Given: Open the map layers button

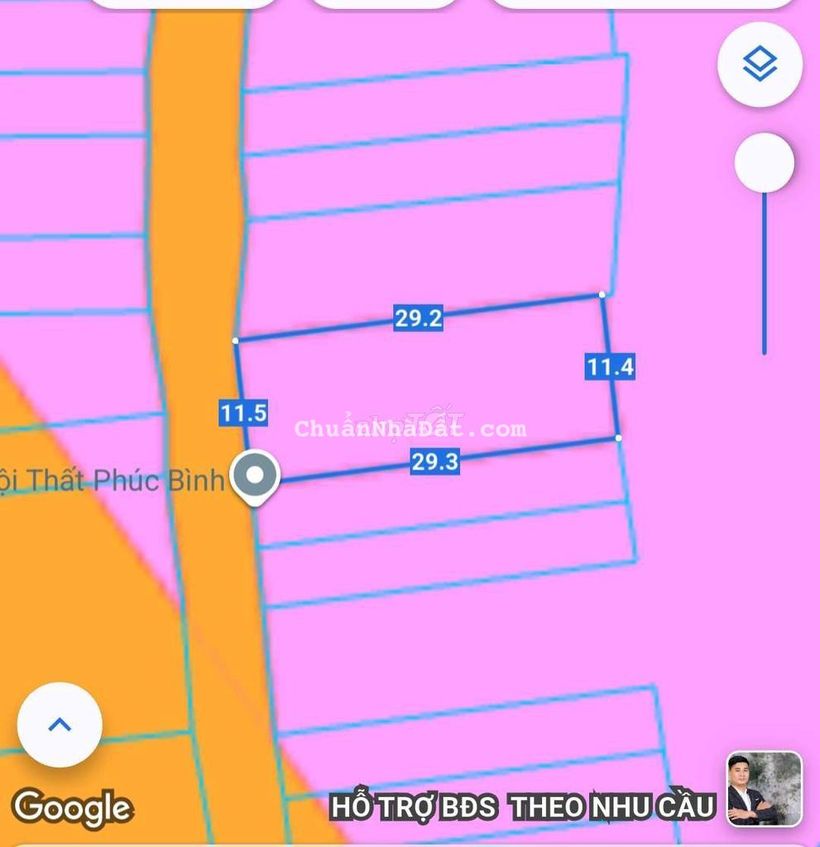Looking at the screenshot, I should [x=760, y=65].
